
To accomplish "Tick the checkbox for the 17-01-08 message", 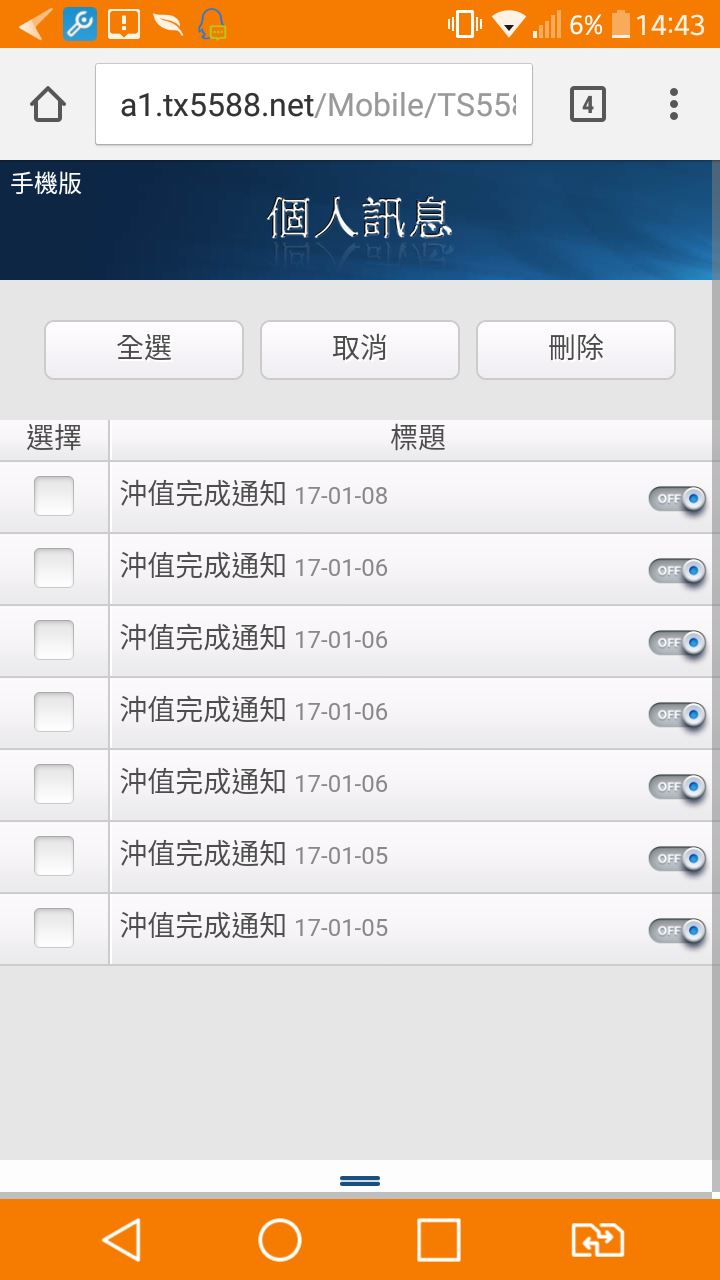I will 54,496.
